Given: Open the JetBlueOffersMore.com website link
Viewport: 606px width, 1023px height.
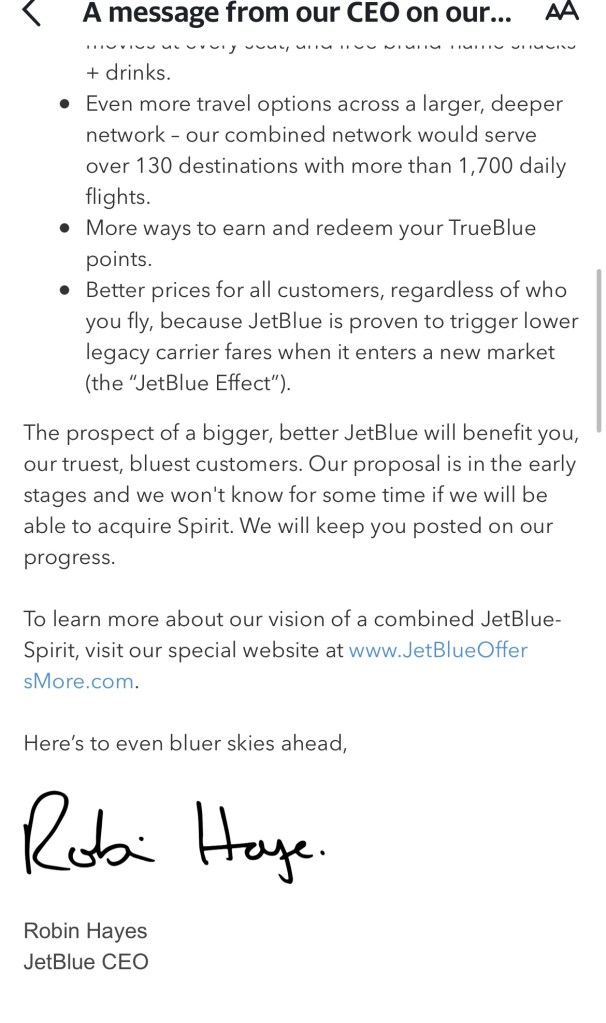Looking at the screenshot, I should pos(438,650).
